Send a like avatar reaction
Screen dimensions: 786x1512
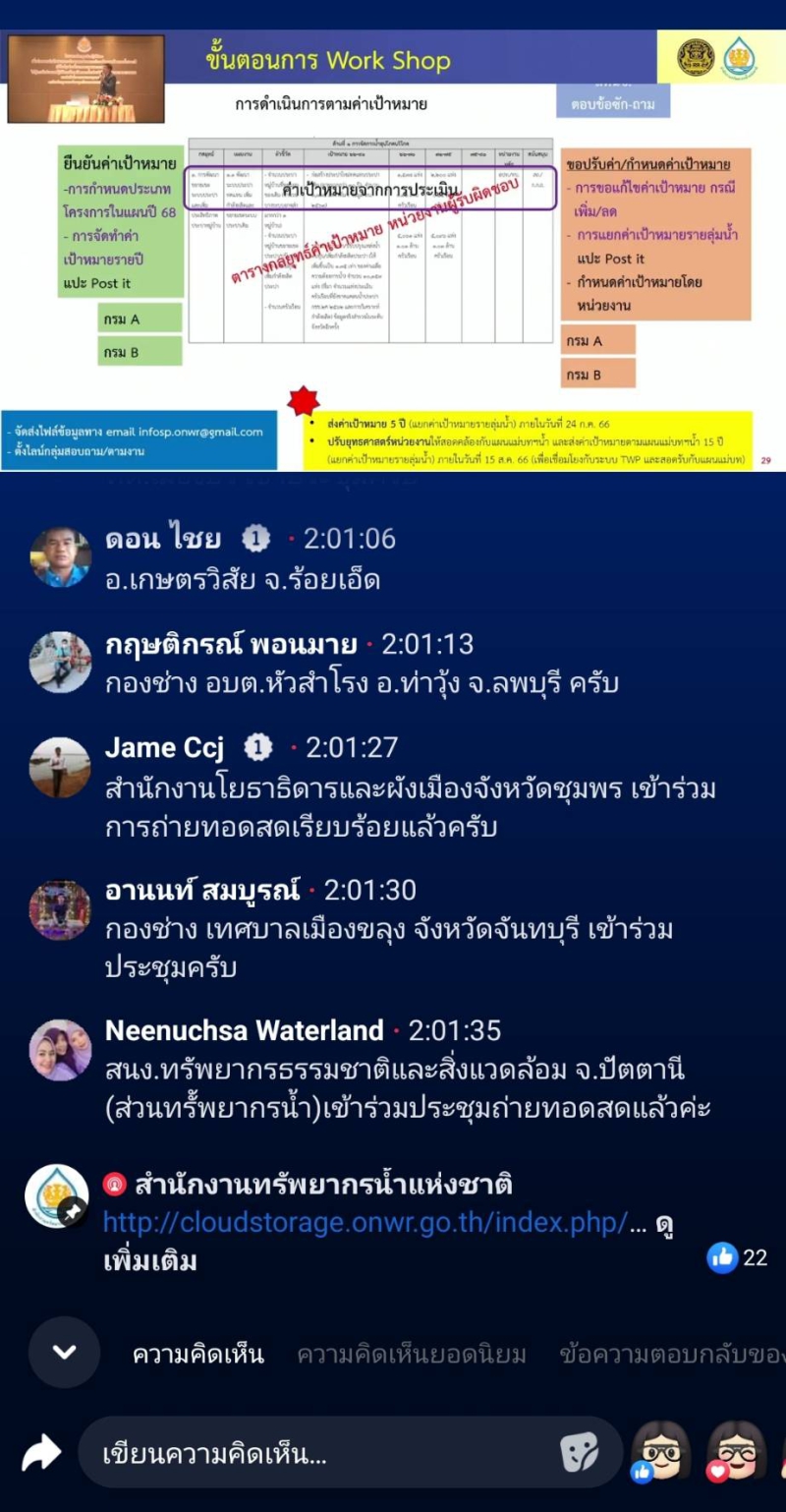point(660,1452)
